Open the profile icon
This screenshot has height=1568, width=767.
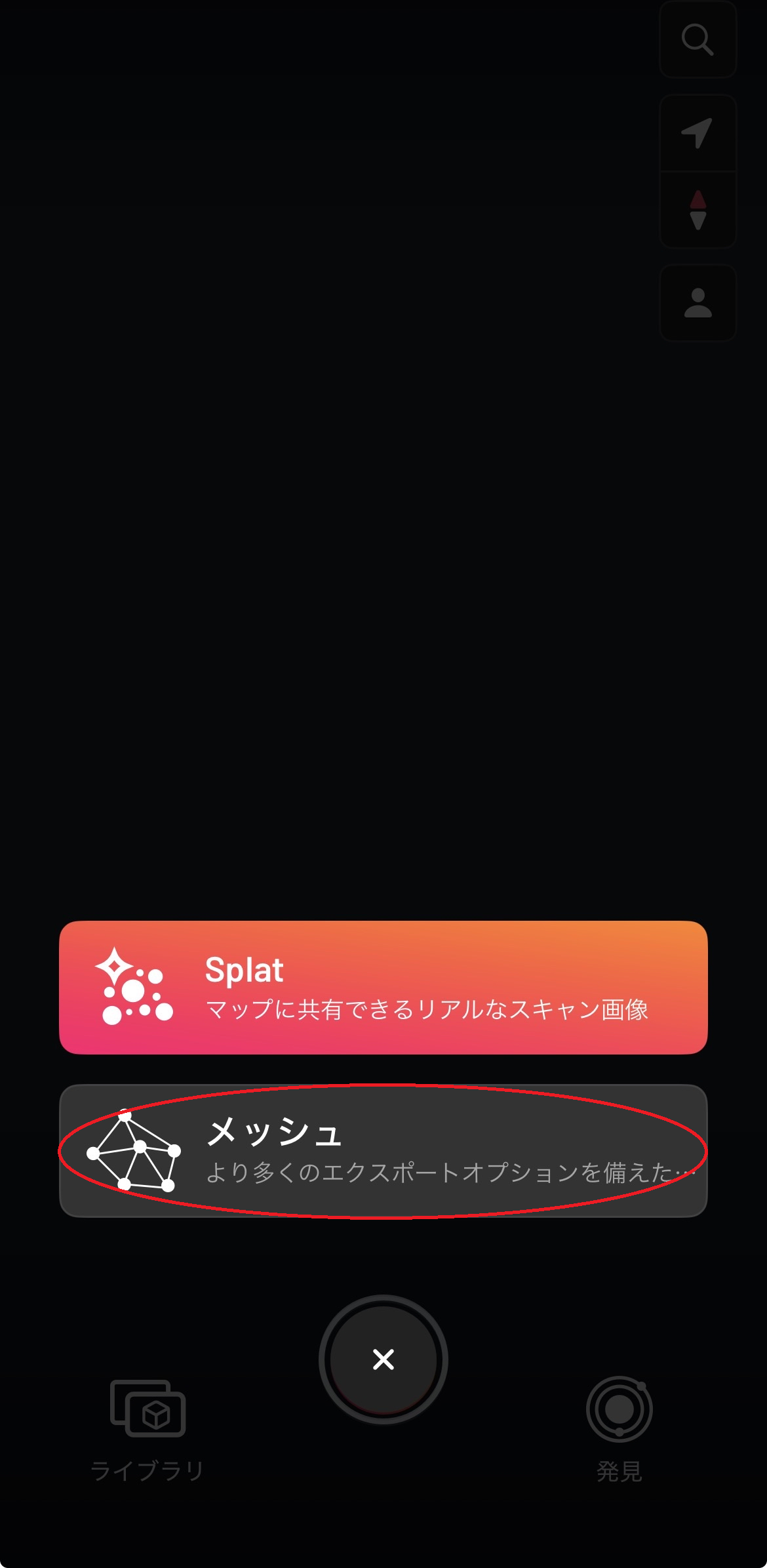point(698,303)
